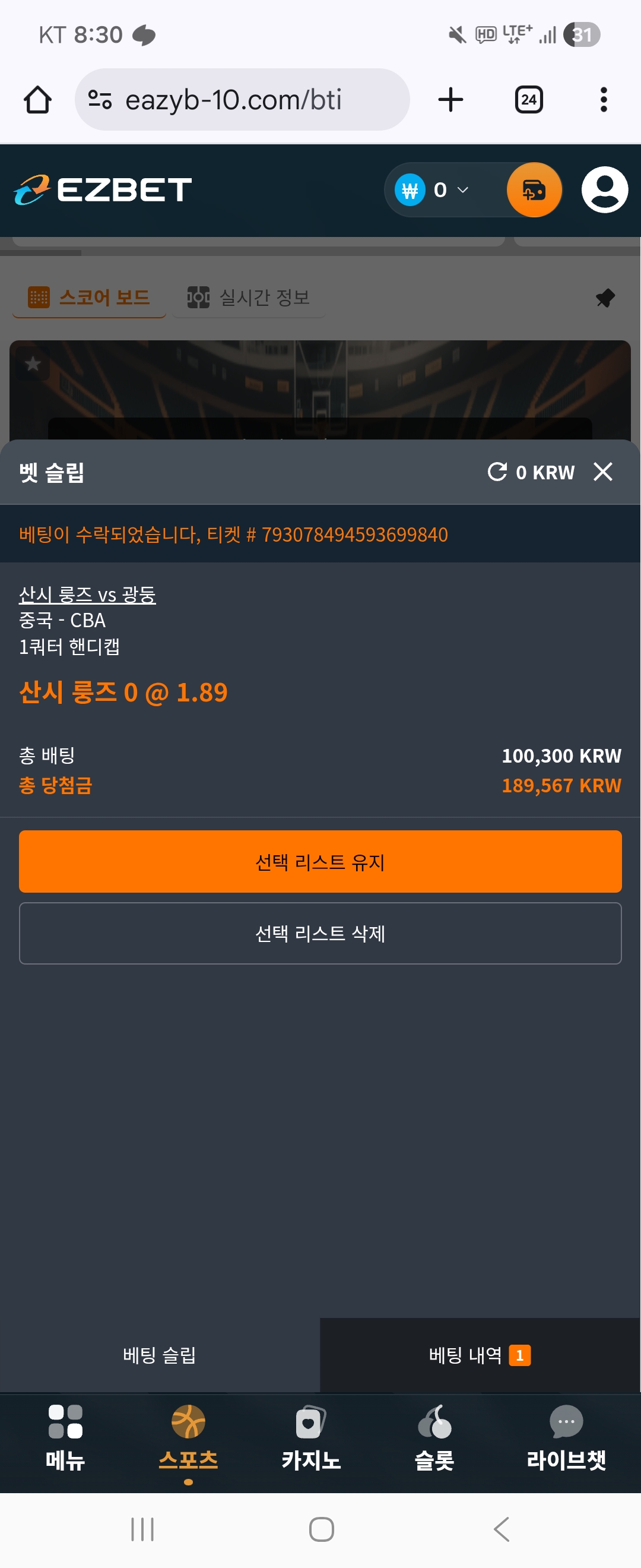Tap 선택 리스트 삭제 button
This screenshot has height=1568, width=641.
point(320,933)
